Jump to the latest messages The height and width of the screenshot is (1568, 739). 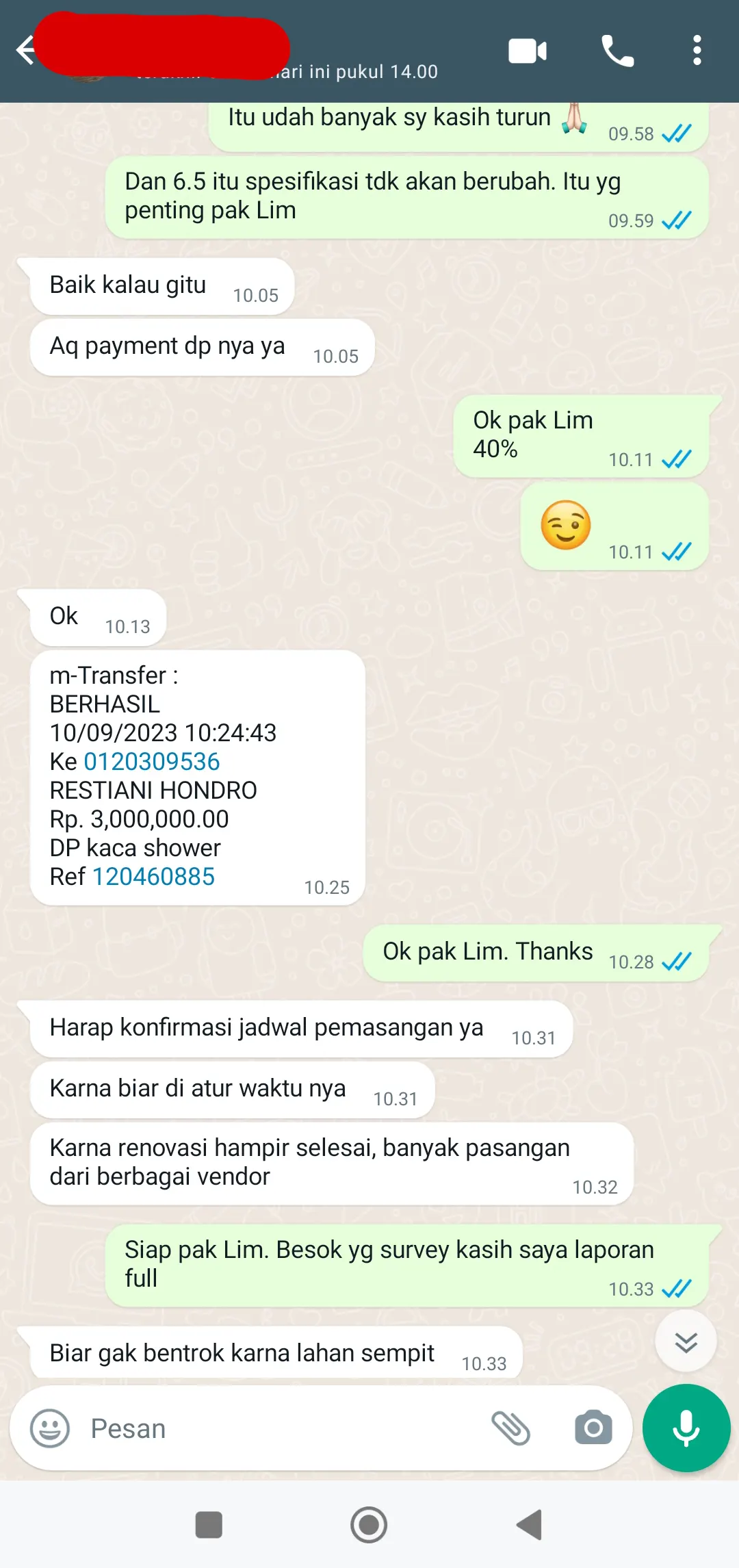click(686, 1341)
